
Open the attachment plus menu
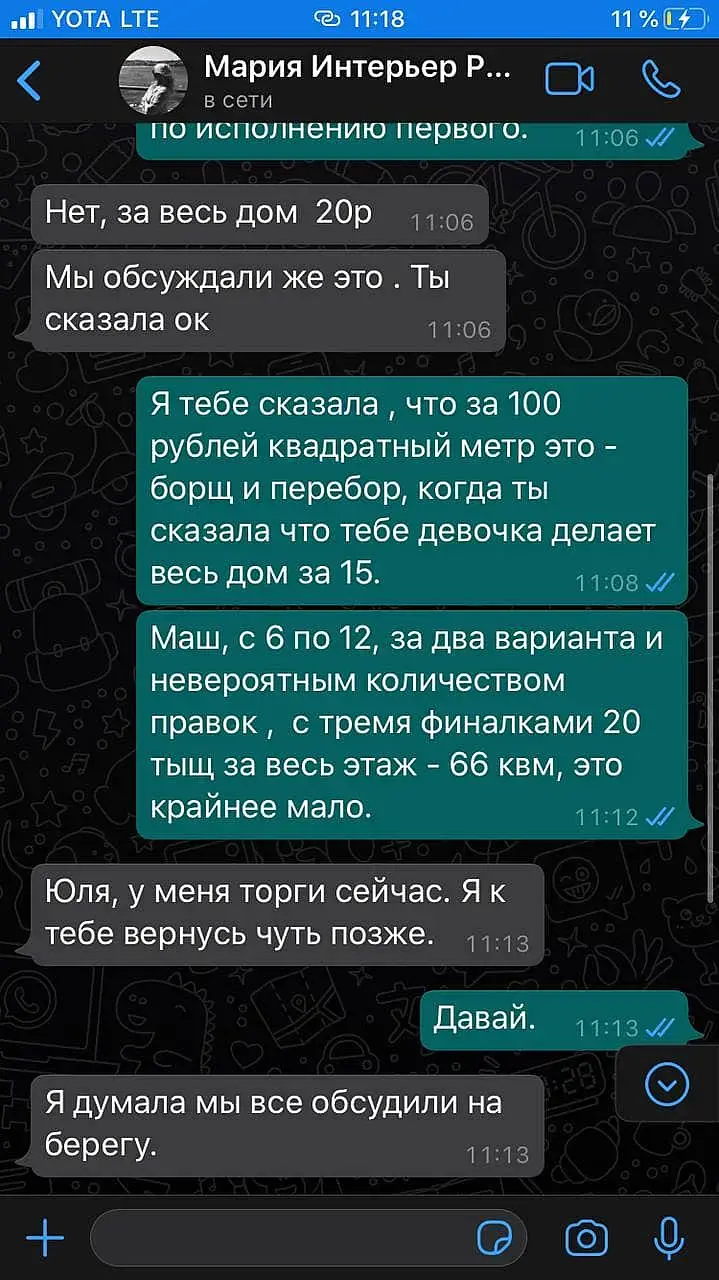pos(44,1239)
